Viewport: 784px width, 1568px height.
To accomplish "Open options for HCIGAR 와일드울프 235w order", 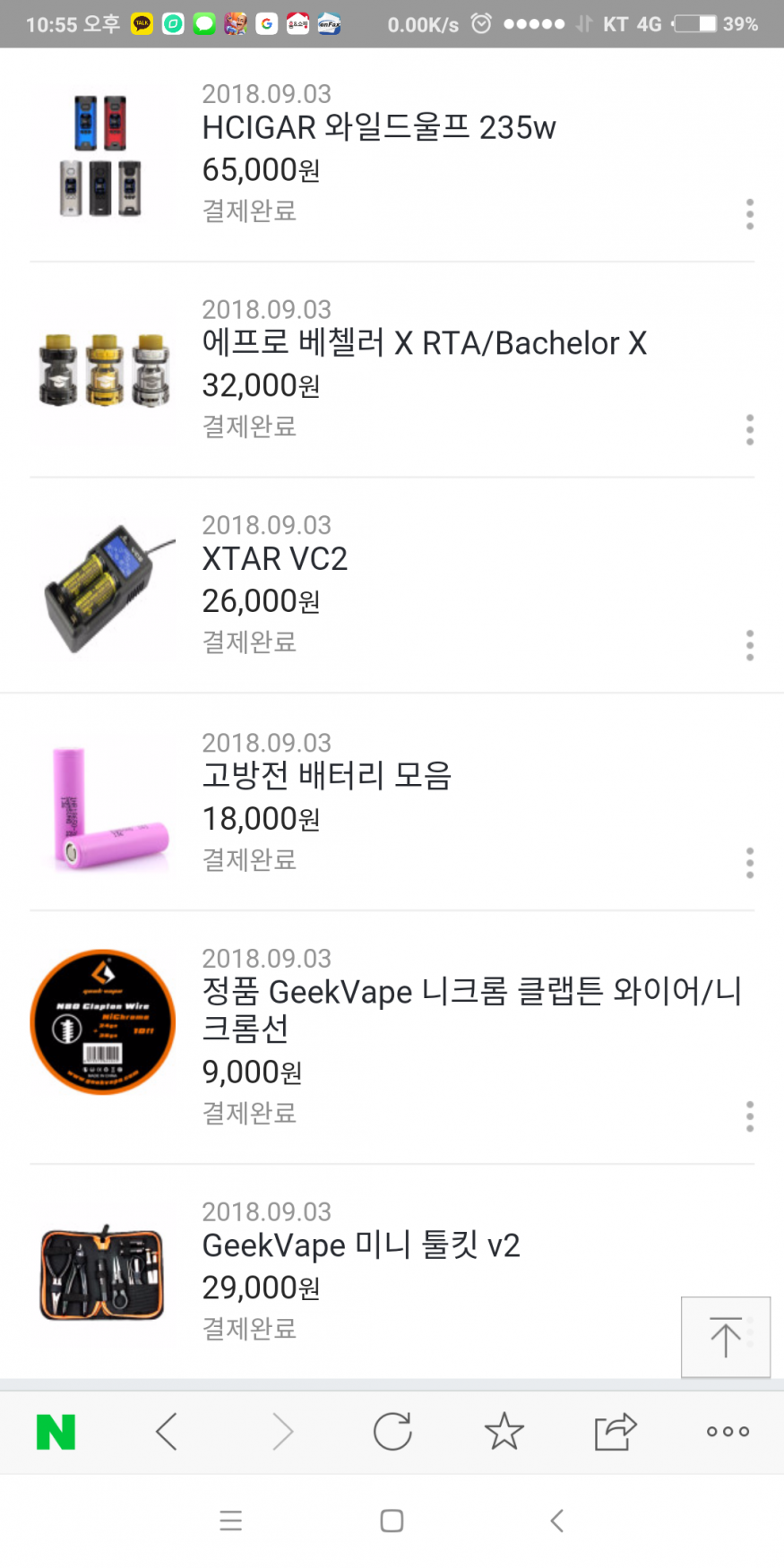I will pyautogui.click(x=750, y=214).
